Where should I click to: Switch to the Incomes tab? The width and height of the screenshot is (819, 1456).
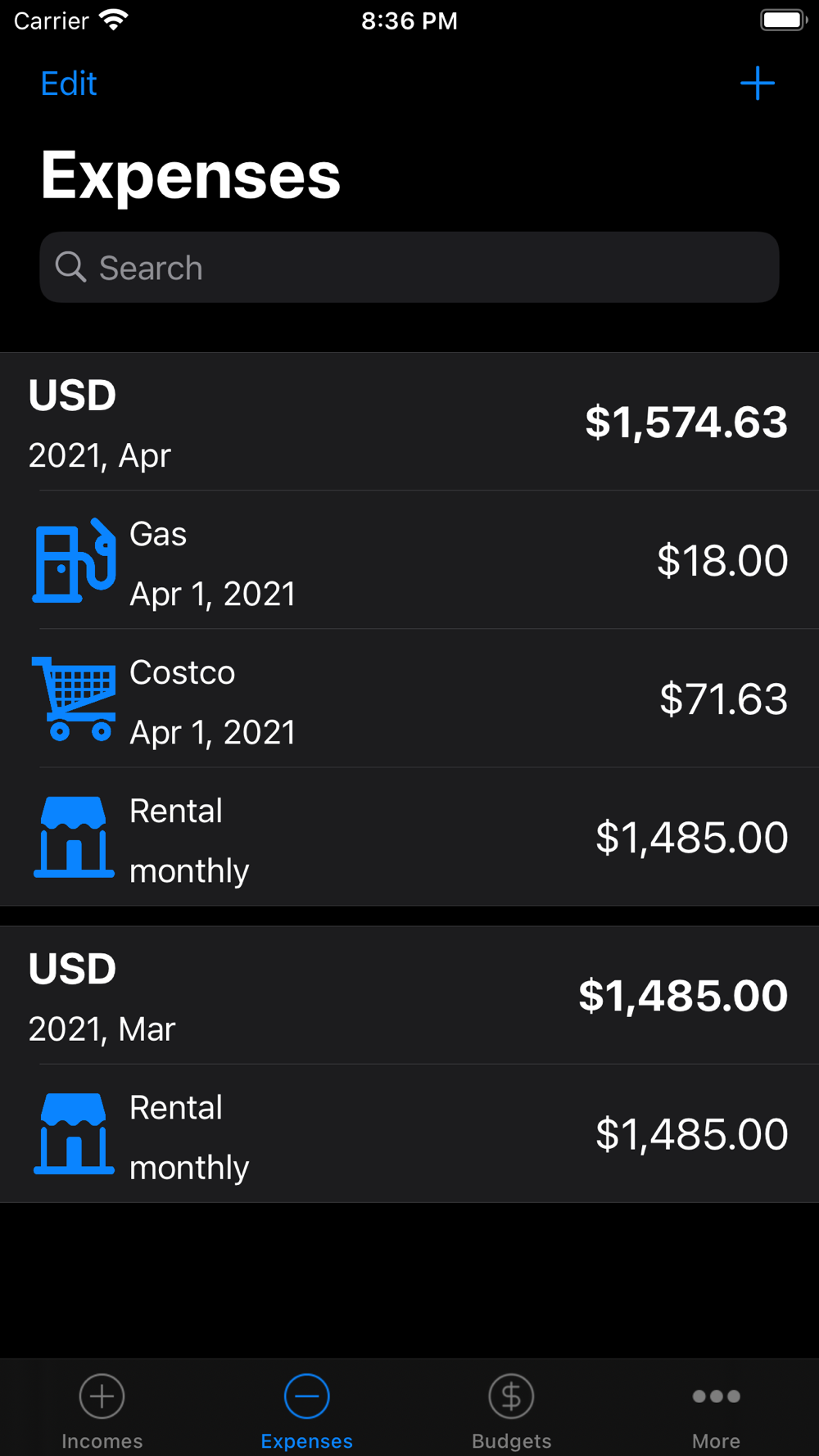tap(102, 1410)
